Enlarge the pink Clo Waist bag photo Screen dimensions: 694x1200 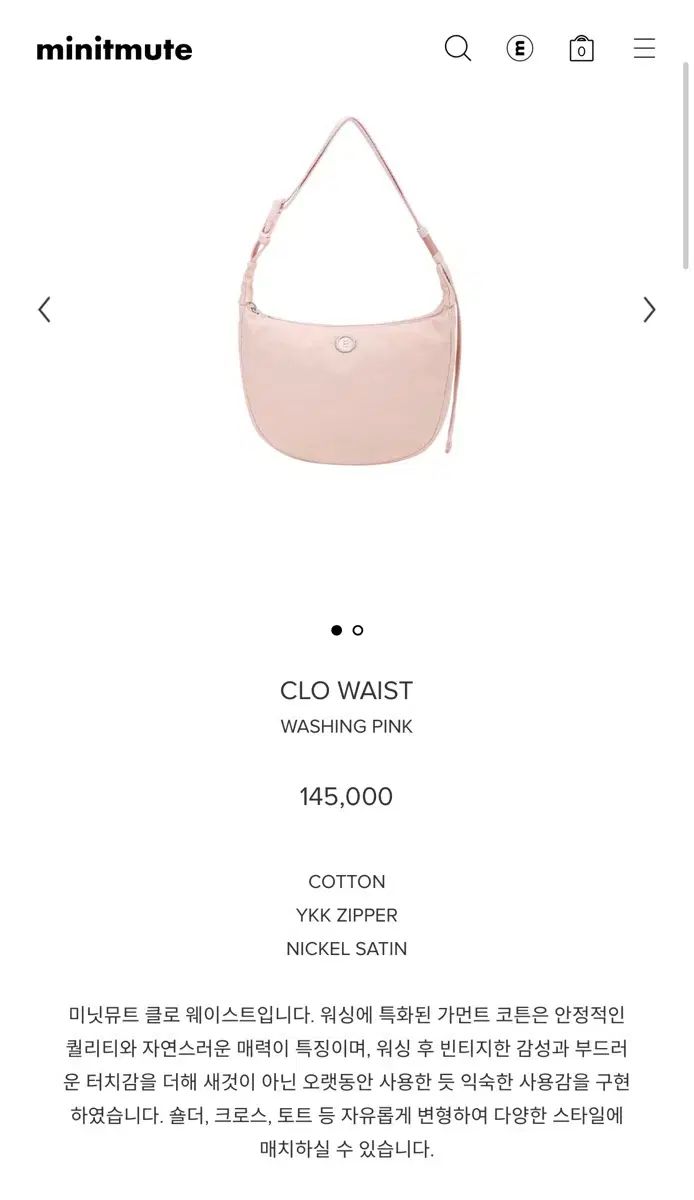tap(347, 300)
